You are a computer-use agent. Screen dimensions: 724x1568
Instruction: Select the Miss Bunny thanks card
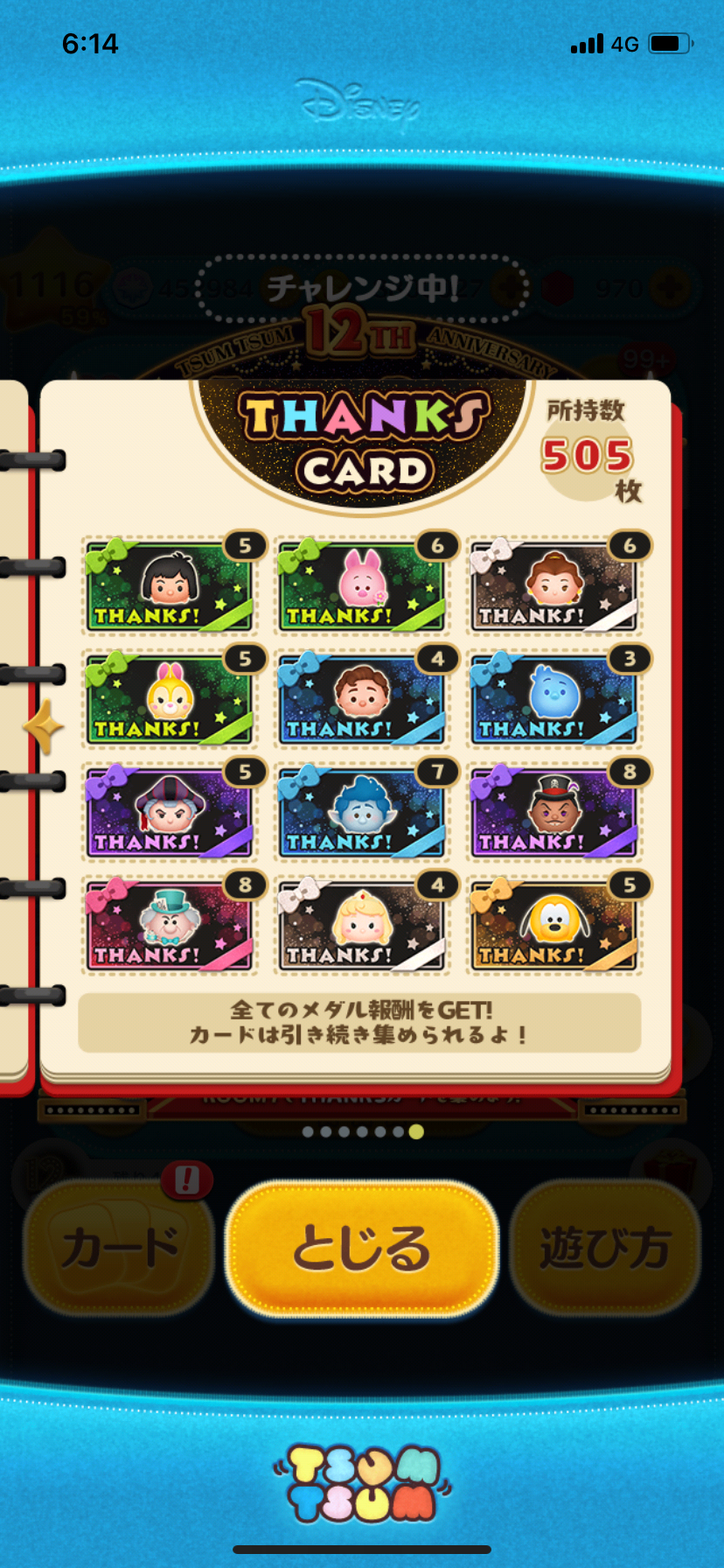(170, 699)
